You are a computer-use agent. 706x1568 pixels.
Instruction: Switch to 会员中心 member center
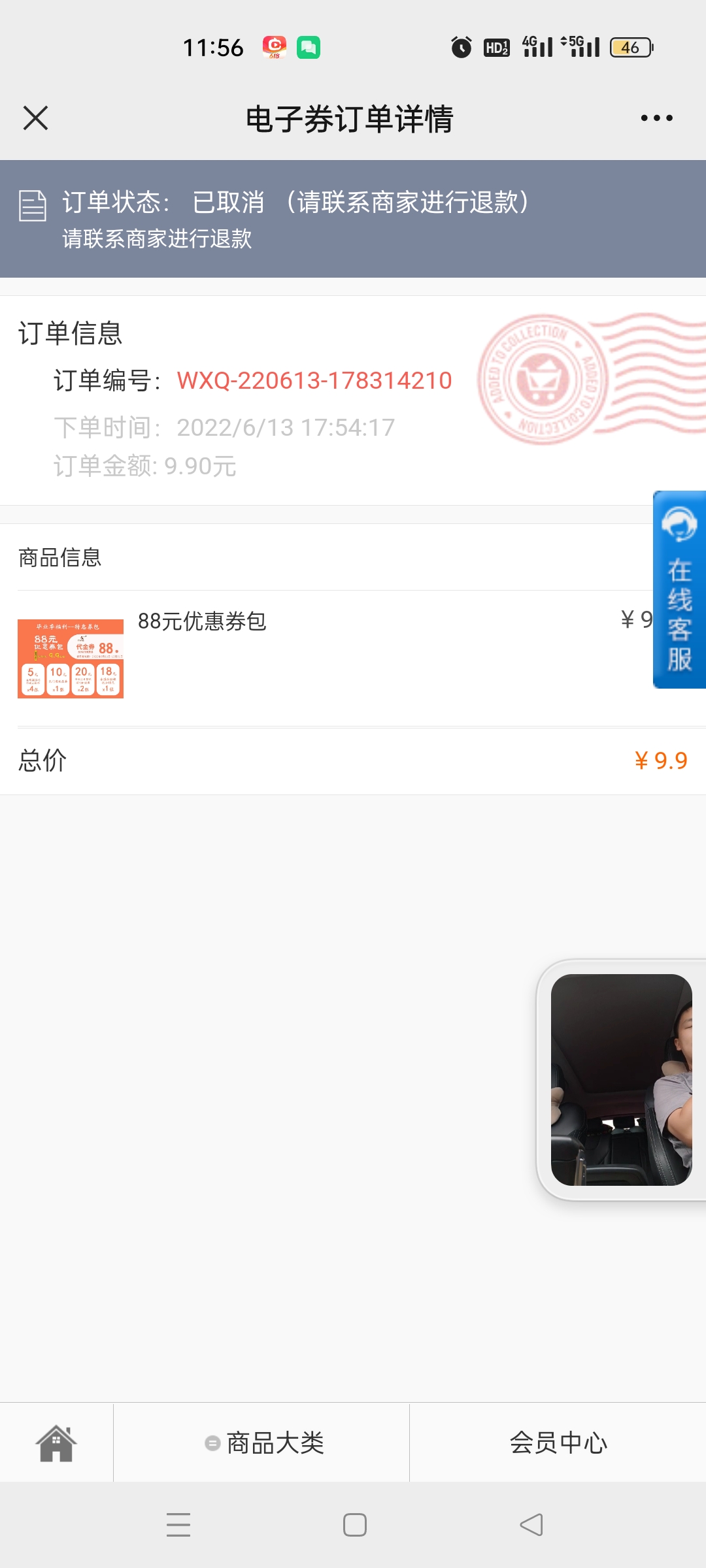558,1443
